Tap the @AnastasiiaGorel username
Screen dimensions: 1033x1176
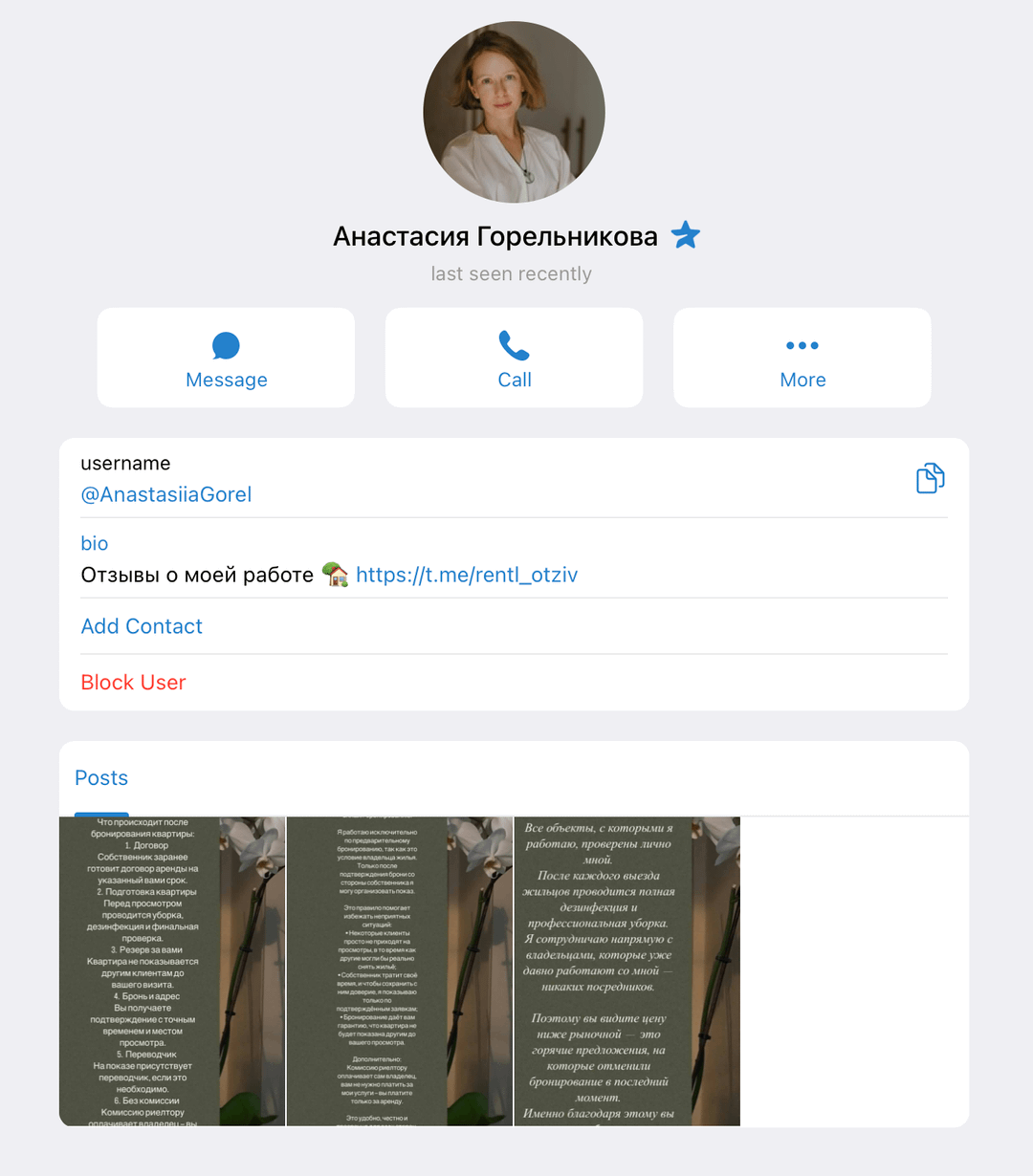(x=166, y=494)
